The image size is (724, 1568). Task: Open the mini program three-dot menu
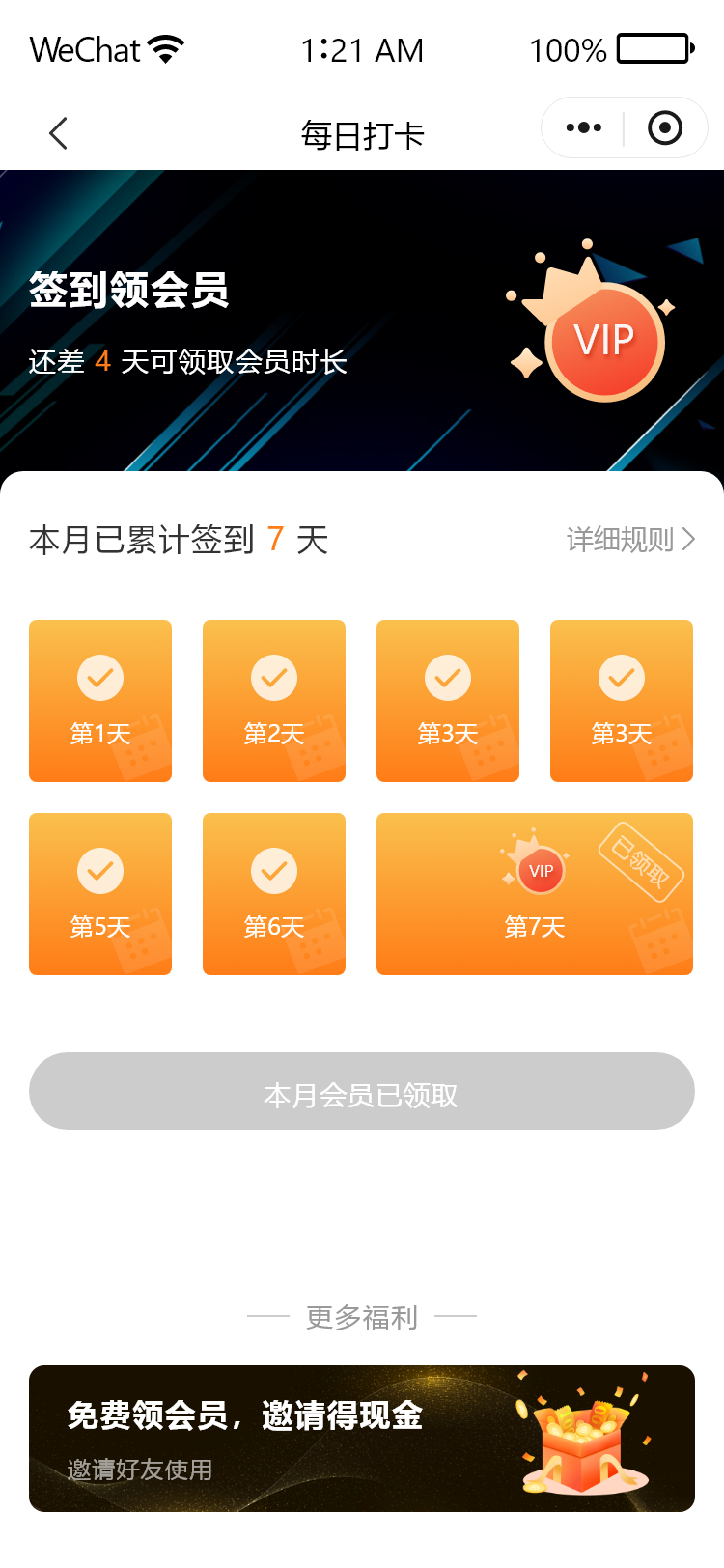click(x=583, y=127)
